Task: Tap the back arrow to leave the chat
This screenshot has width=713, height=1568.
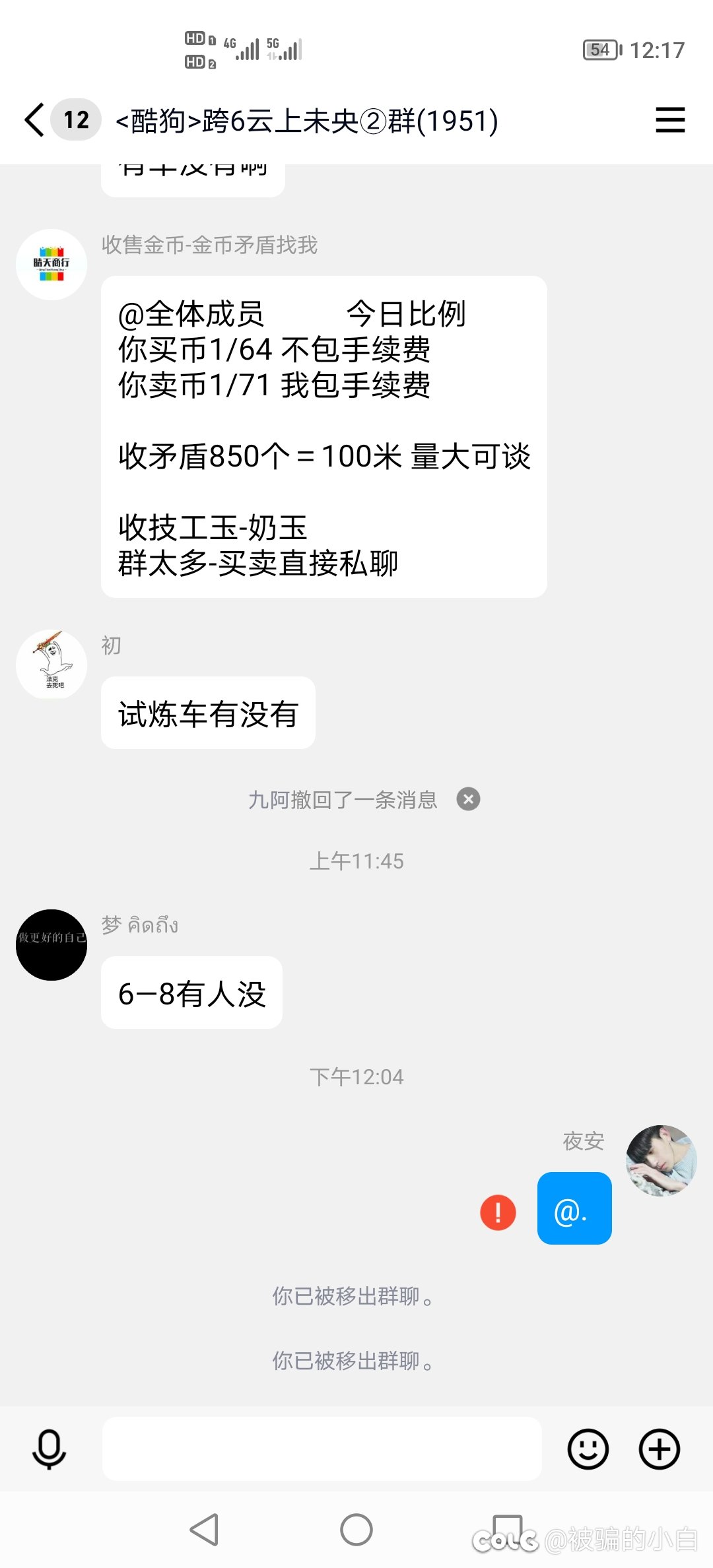Action: click(33, 120)
